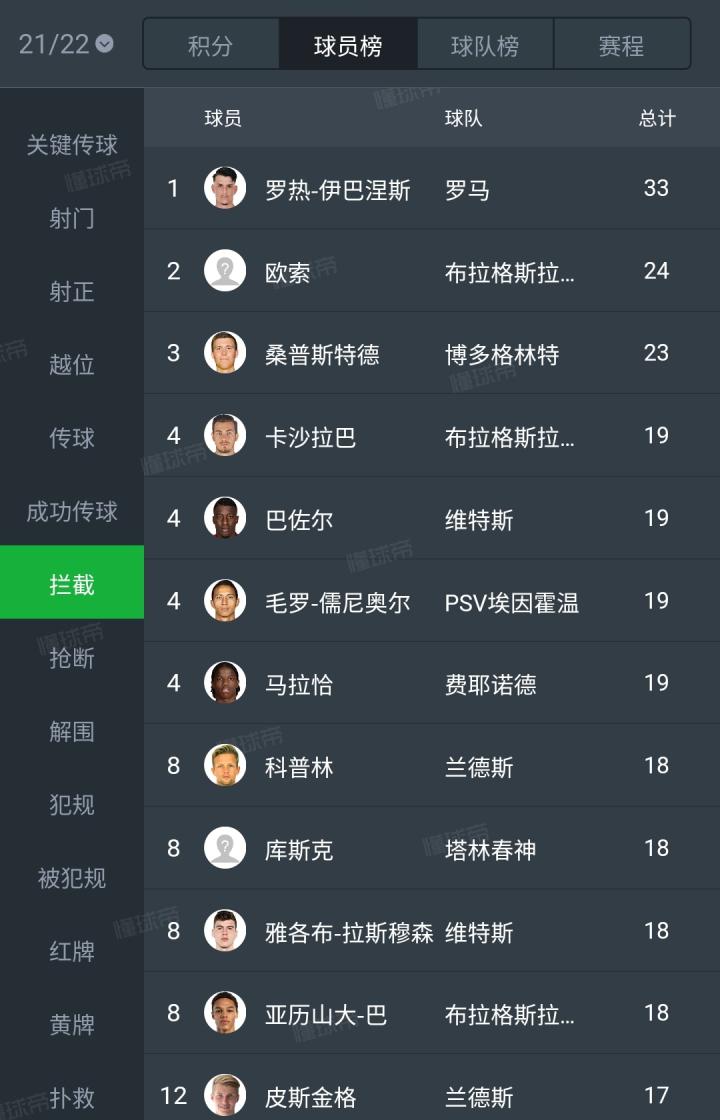Show the 解围 ranking
Viewport: 720px width, 1120px height.
[72, 731]
